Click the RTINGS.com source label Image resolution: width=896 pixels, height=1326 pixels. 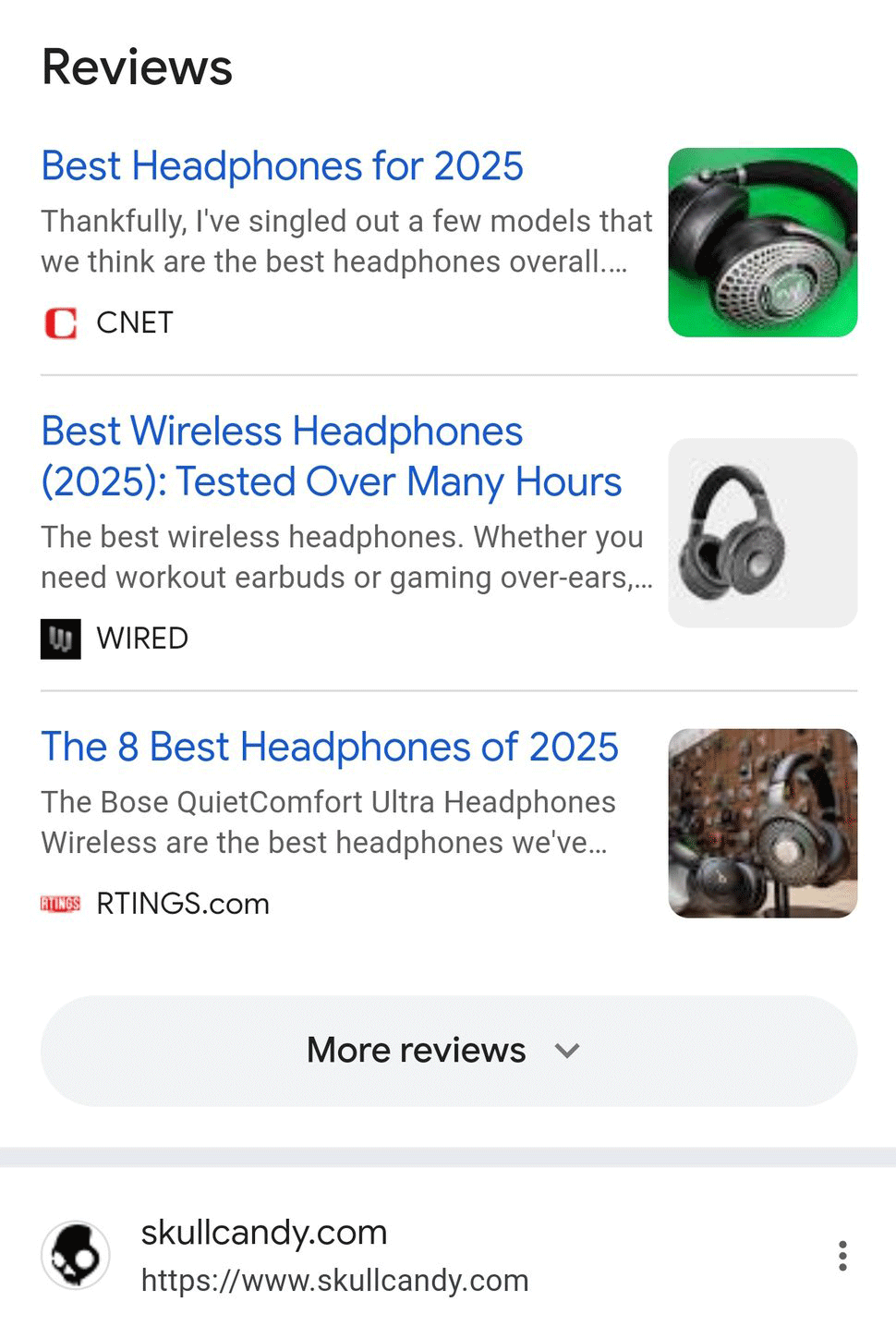[x=182, y=904]
